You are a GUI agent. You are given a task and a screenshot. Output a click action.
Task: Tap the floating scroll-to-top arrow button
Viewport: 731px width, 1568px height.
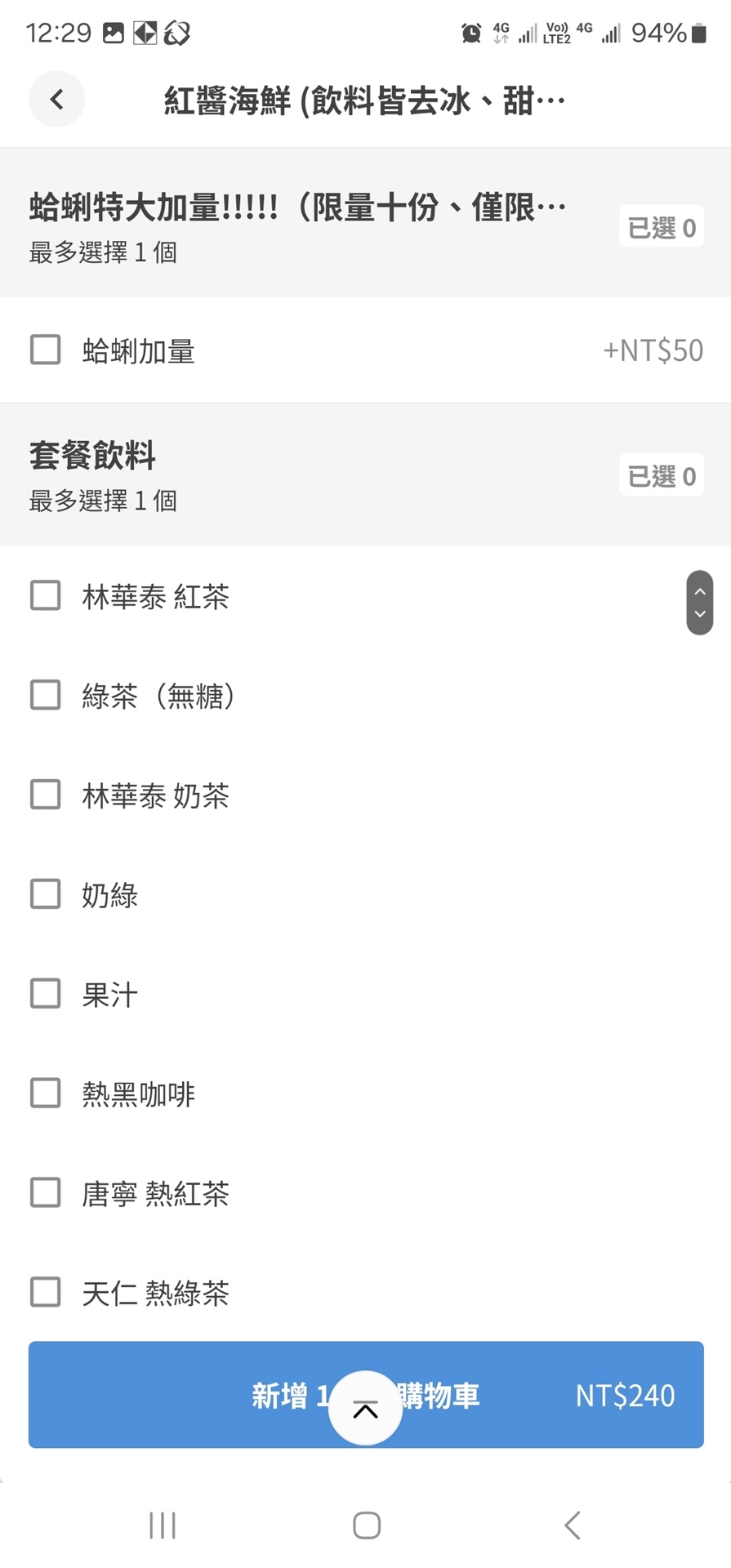365,1409
